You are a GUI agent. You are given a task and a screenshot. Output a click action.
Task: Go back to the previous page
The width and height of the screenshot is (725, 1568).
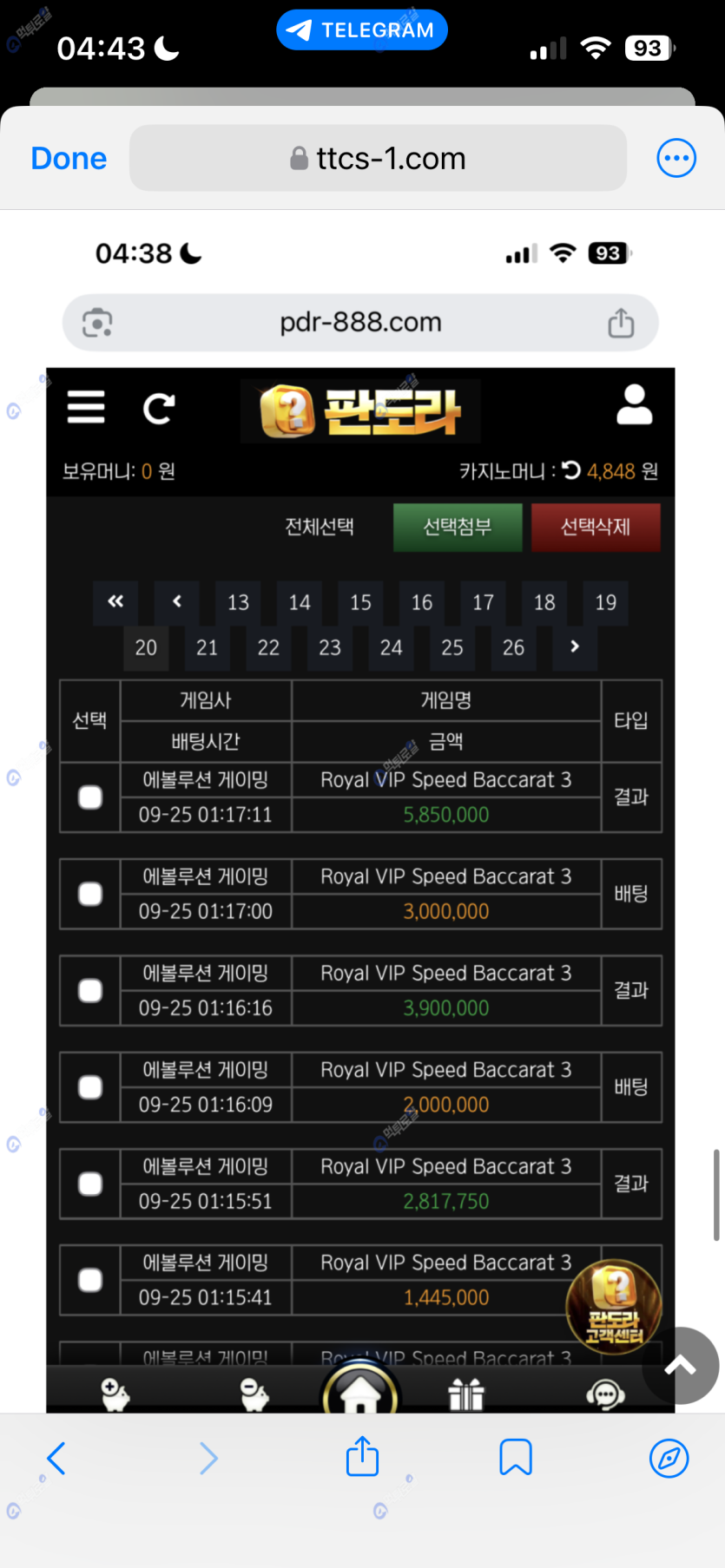pyautogui.click(x=56, y=1459)
